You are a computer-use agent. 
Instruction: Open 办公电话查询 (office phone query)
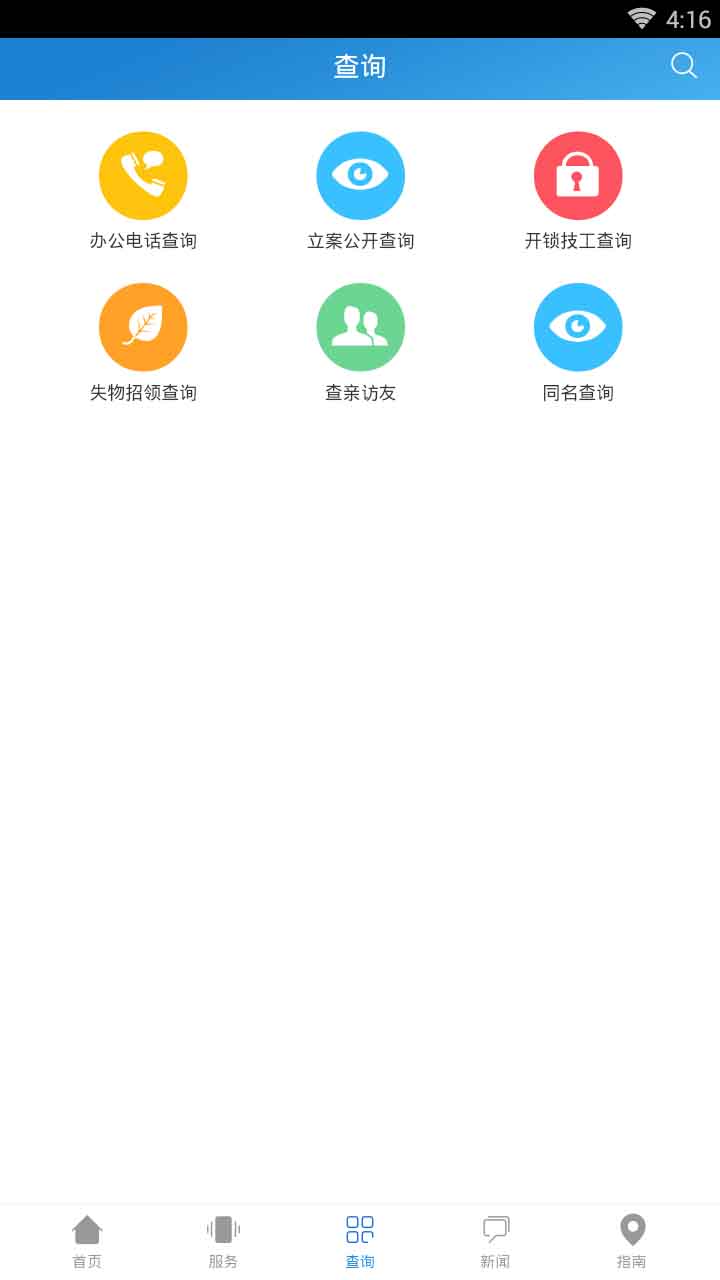tap(143, 175)
